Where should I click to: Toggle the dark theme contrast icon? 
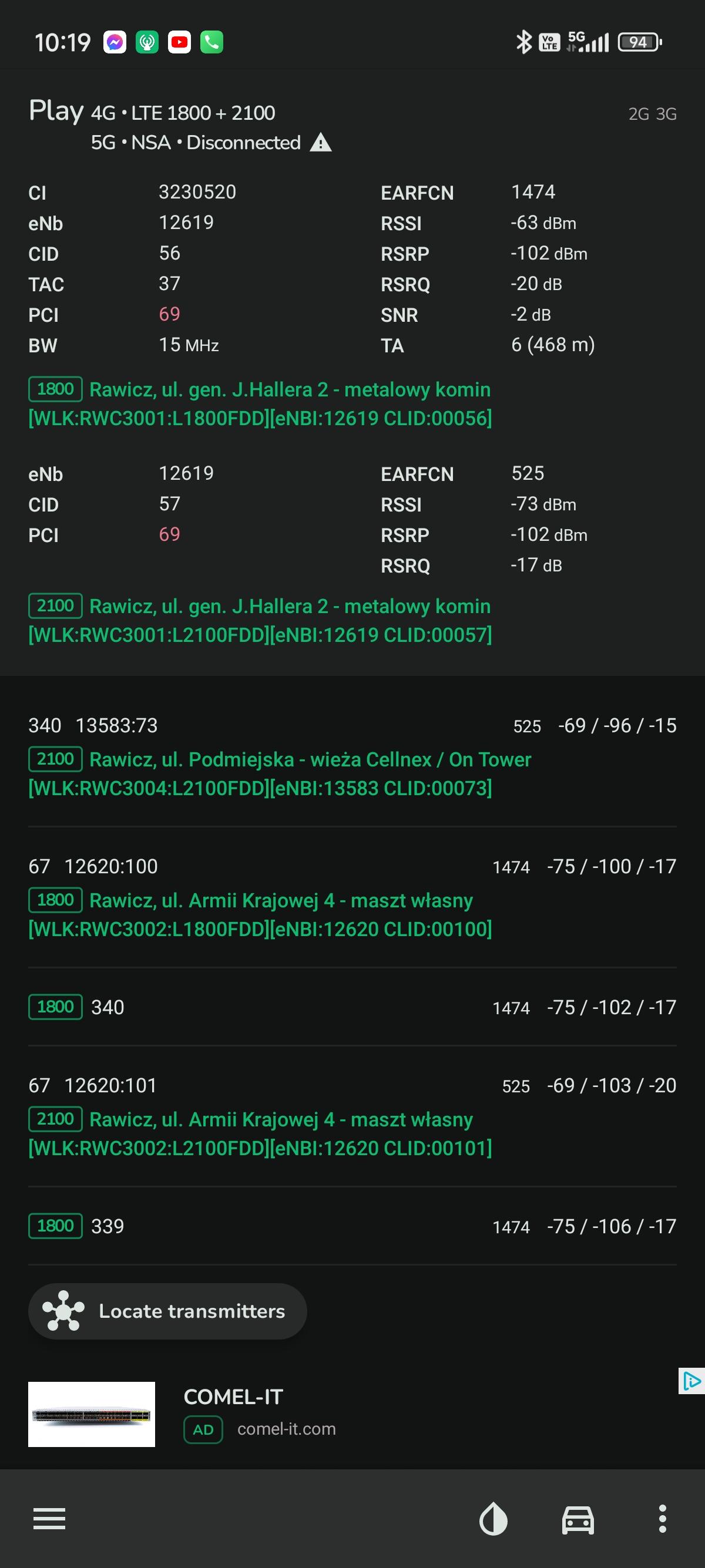(493, 1519)
